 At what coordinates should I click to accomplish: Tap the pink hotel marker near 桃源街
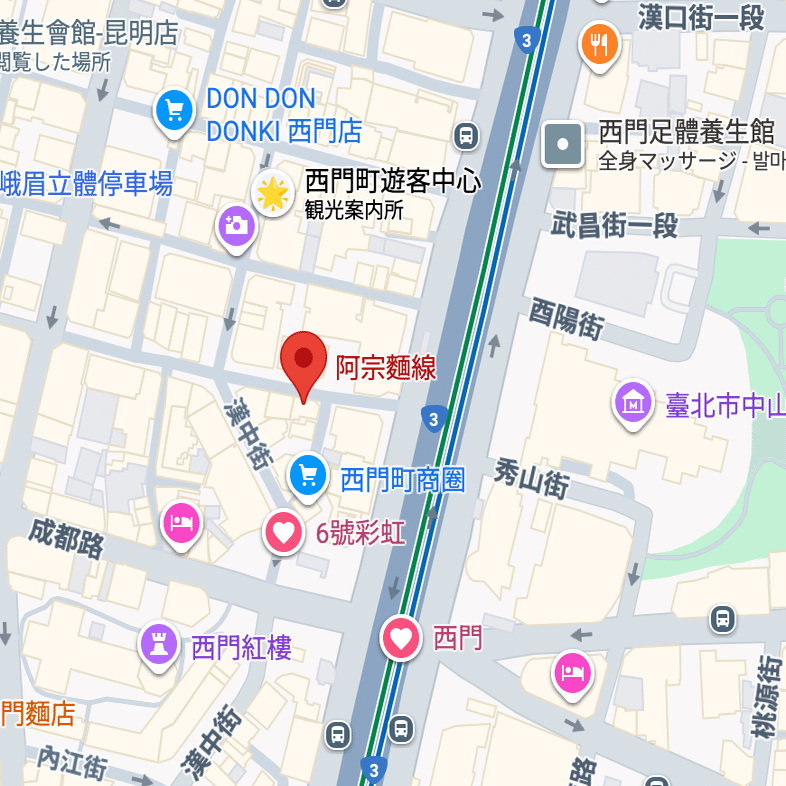point(572,673)
